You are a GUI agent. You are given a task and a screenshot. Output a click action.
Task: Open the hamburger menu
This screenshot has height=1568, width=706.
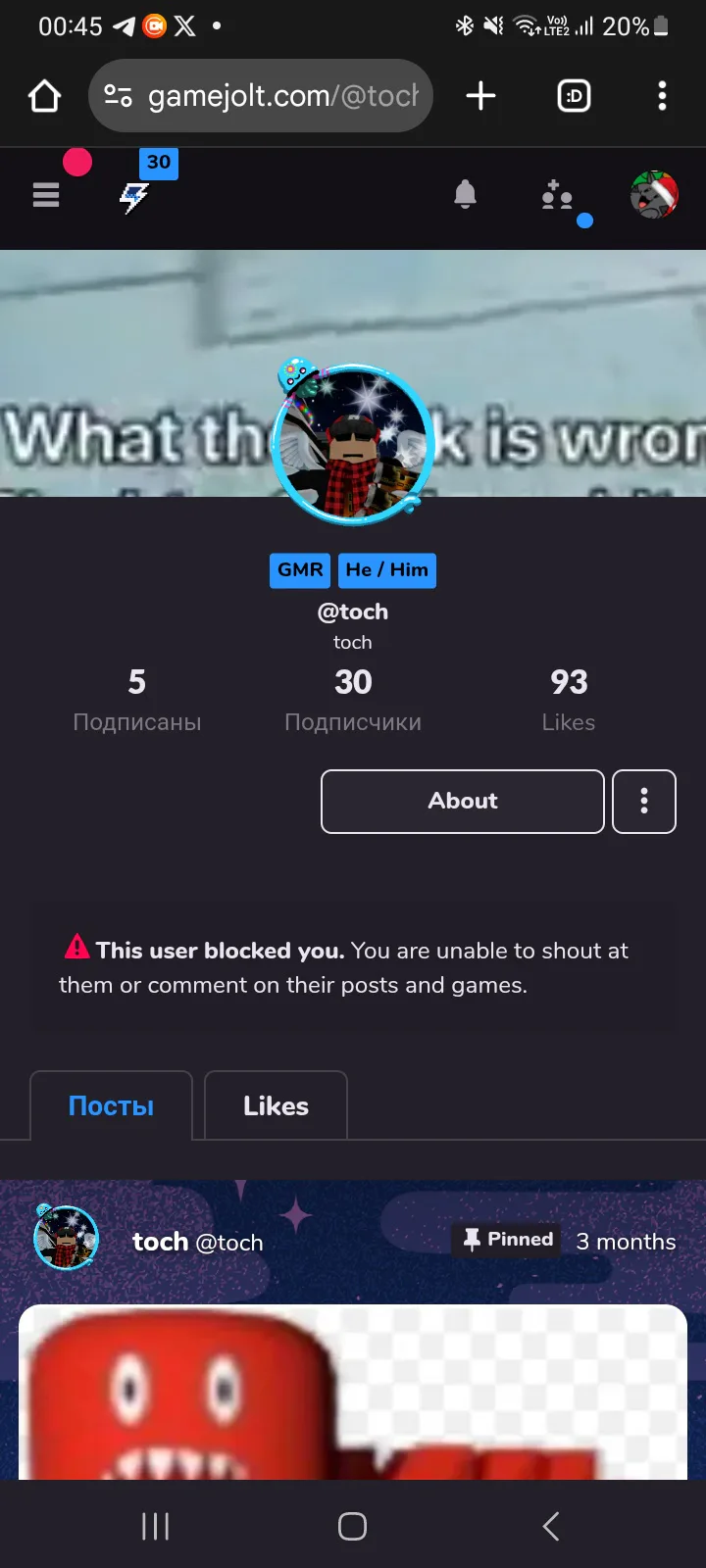46,196
